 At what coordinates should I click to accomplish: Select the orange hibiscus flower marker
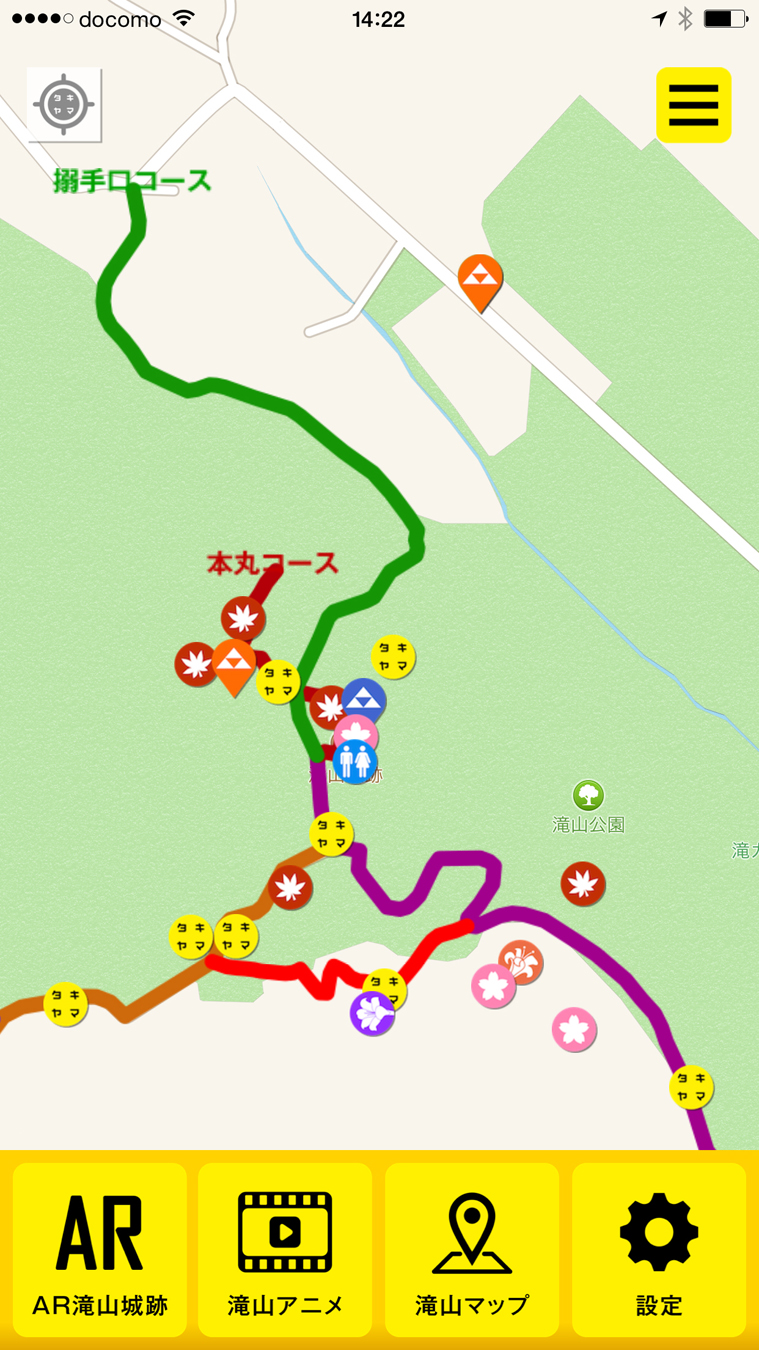pyautogui.click(x=521, y=962)
